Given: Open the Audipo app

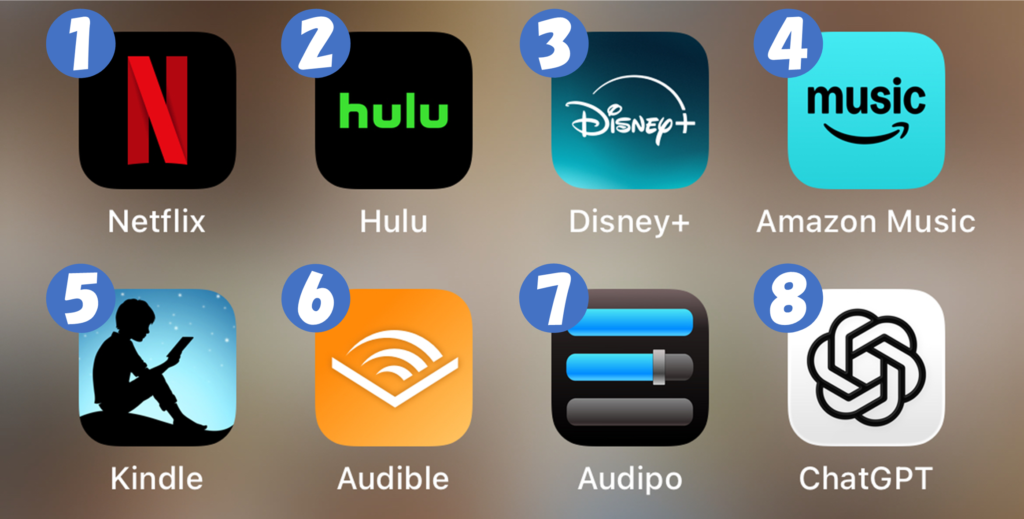Looking at the screenshot, I should click(630, 367).
